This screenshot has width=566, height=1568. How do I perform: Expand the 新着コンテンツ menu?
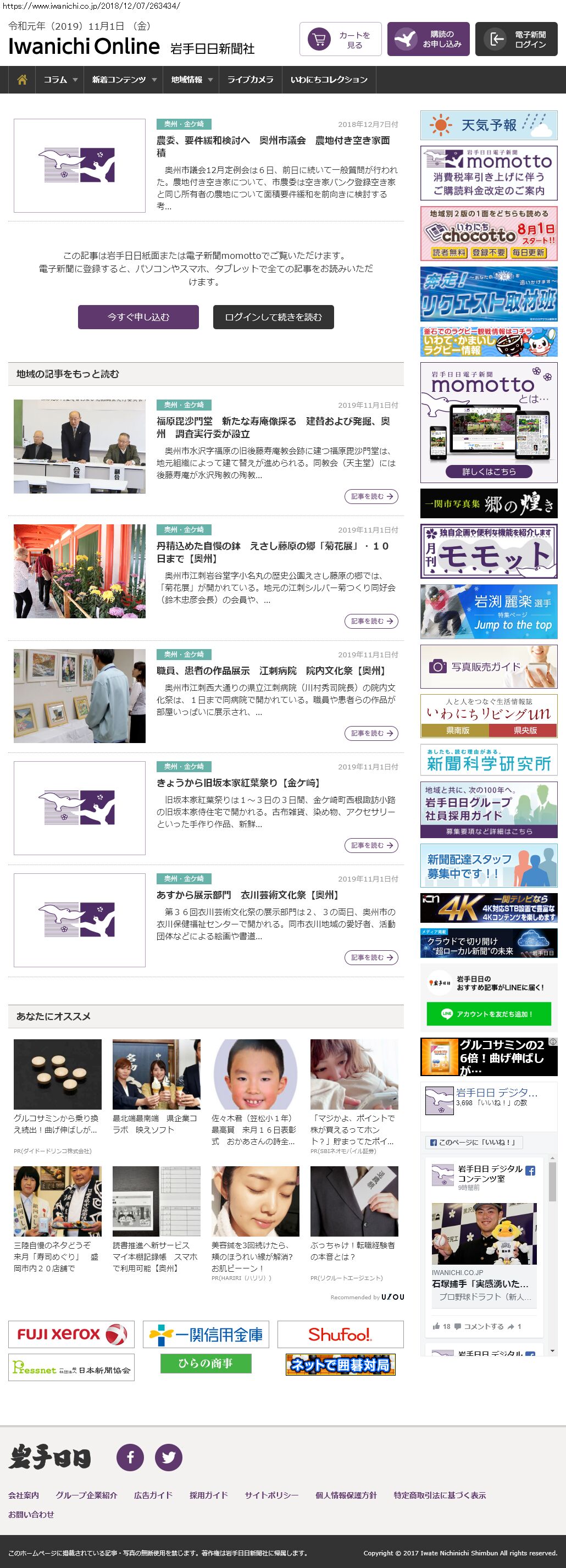click(124, 80)
